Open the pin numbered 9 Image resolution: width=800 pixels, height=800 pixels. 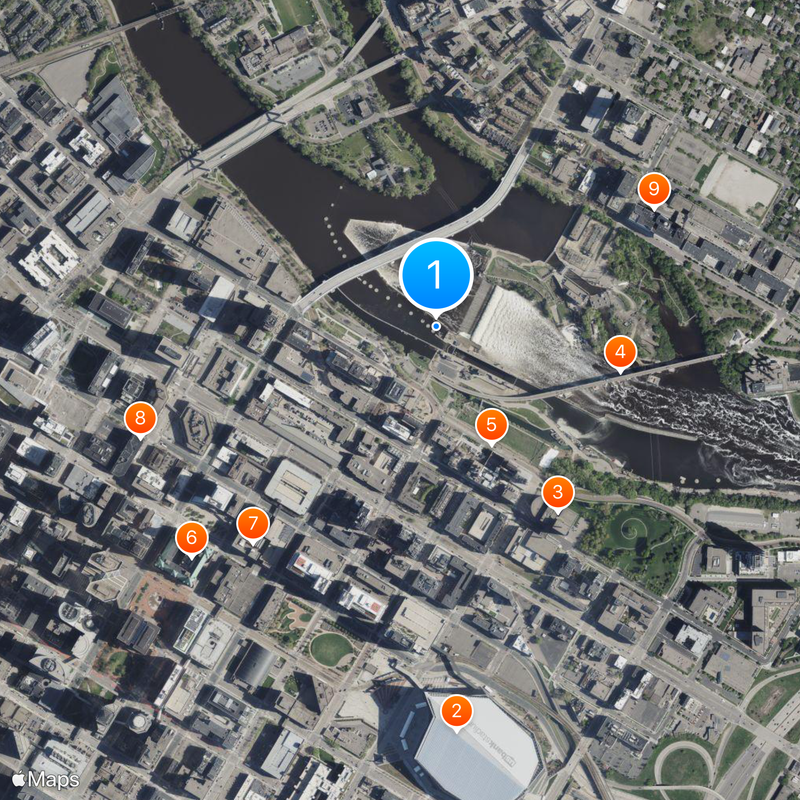(x=654, y=187)
